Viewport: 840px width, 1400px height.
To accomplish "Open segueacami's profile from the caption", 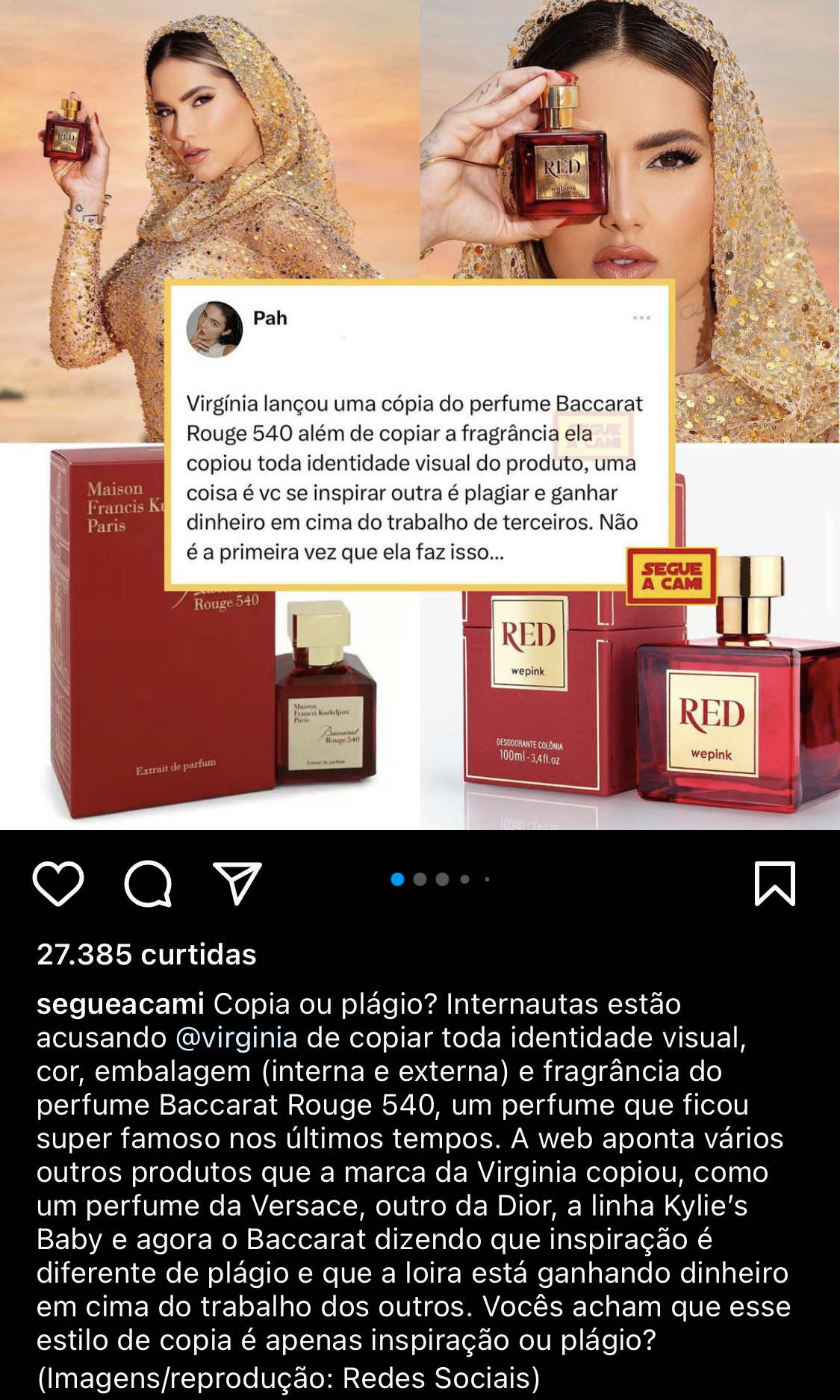I will (x=120, y=1004).
